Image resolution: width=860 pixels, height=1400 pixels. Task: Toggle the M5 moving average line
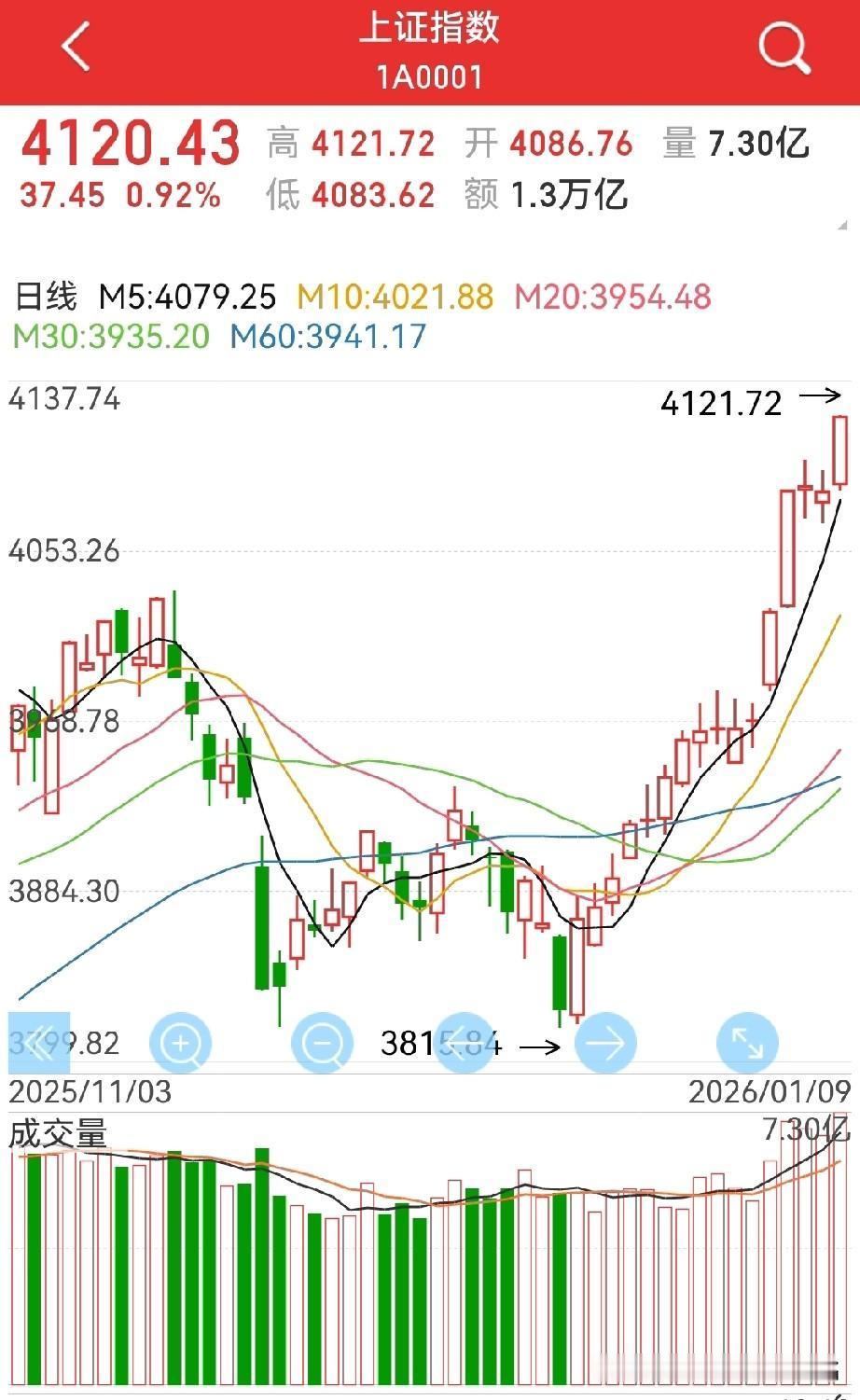pyautogui.click(x=186, y=296)
